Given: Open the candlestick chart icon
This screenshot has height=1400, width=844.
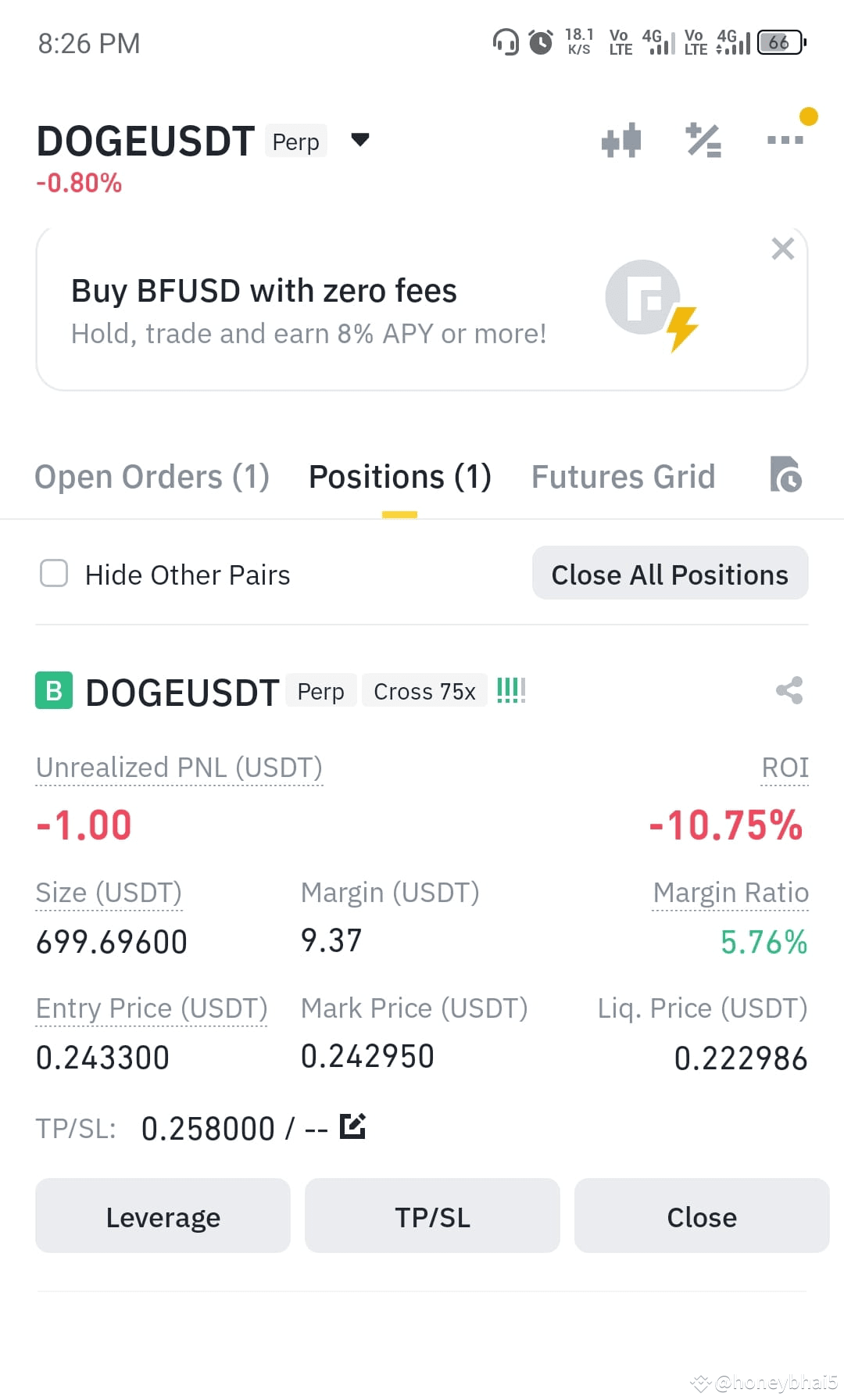Looking at the screenshot, I should tap(621, 141).
